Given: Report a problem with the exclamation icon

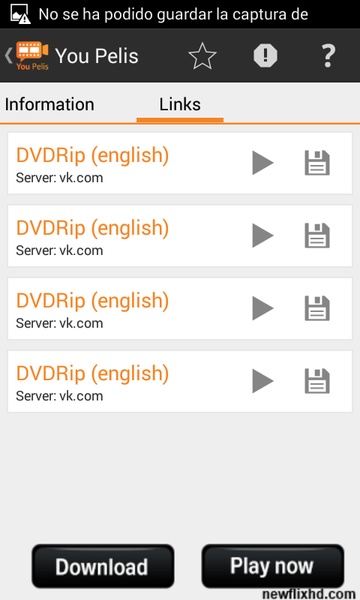Looking at the screenshot, I should (x=265, y=56).
